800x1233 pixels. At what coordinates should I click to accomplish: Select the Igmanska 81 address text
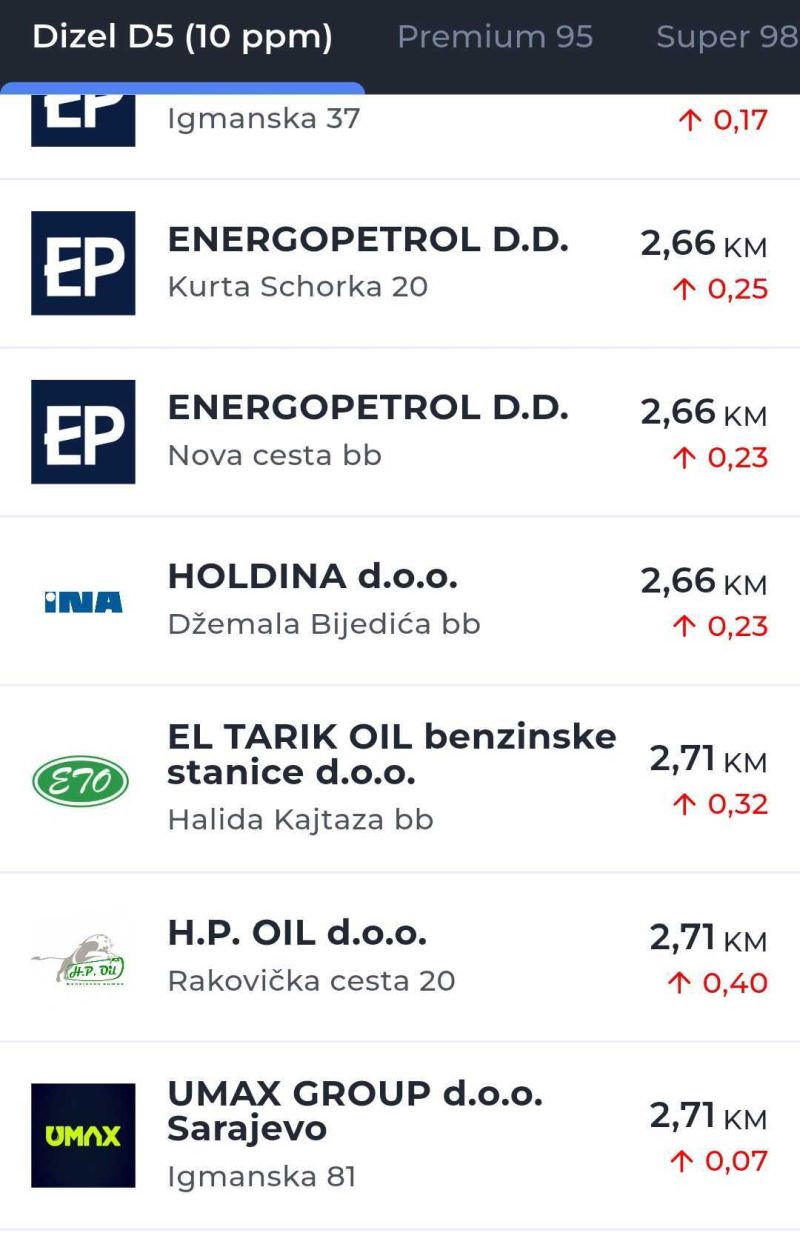click(260, 1177)
